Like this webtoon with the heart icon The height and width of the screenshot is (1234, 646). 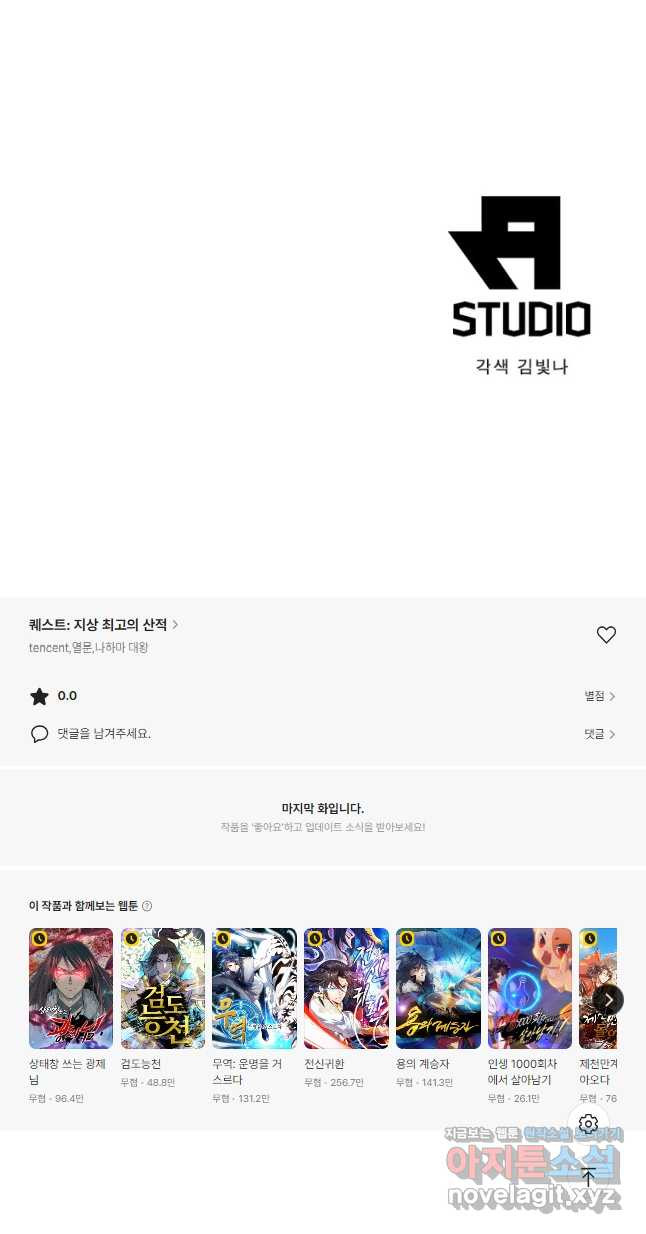click(606, 634)
